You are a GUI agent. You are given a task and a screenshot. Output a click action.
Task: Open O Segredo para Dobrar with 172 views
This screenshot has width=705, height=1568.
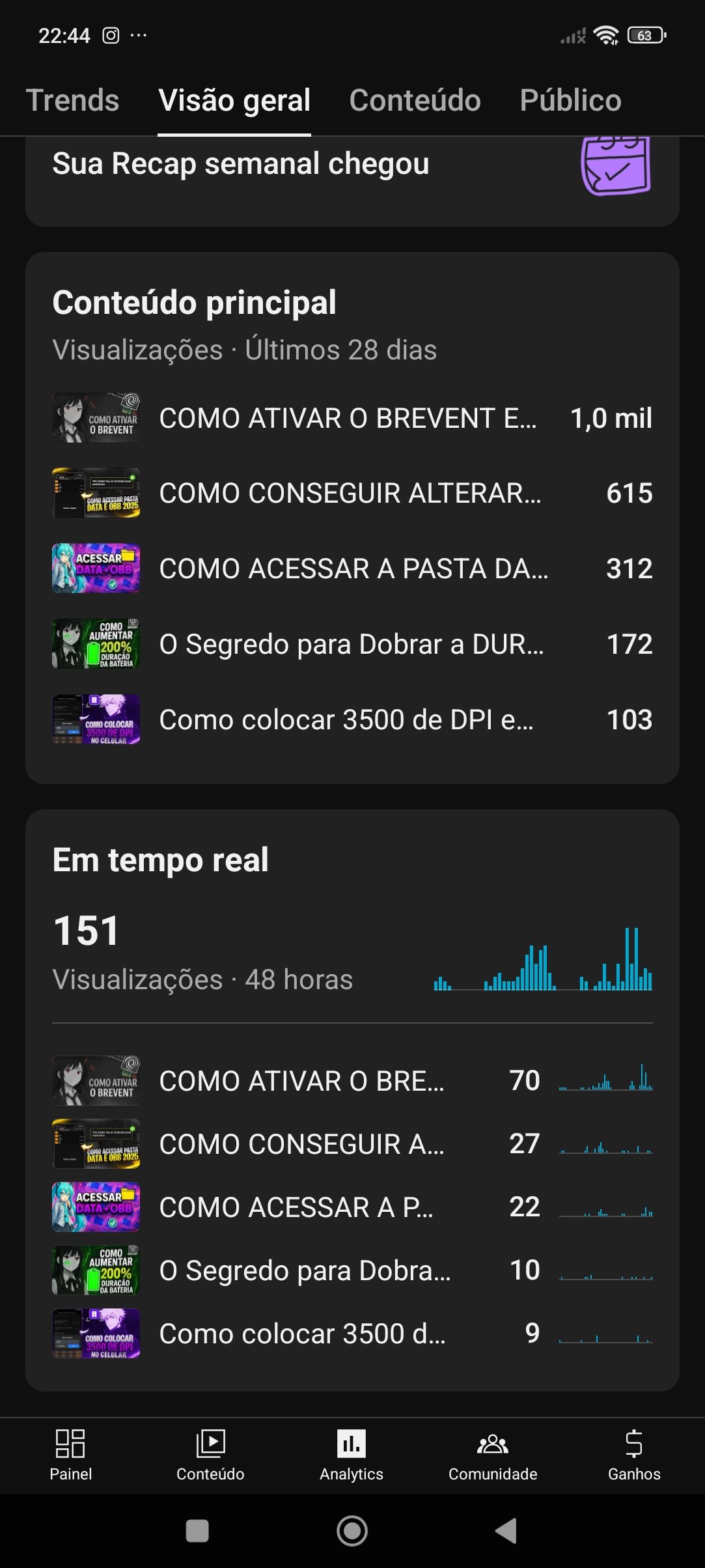pyautogui.click(x=352, y=644)
